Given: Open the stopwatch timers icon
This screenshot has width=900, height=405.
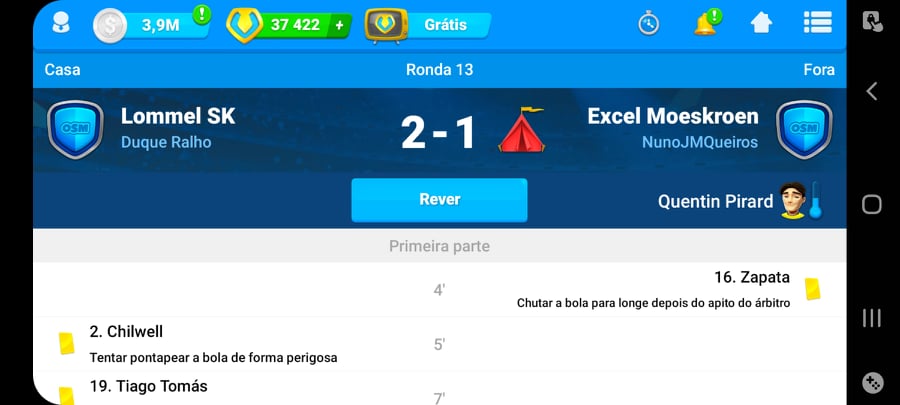Looking at the screenshot, I should point(649,23).
